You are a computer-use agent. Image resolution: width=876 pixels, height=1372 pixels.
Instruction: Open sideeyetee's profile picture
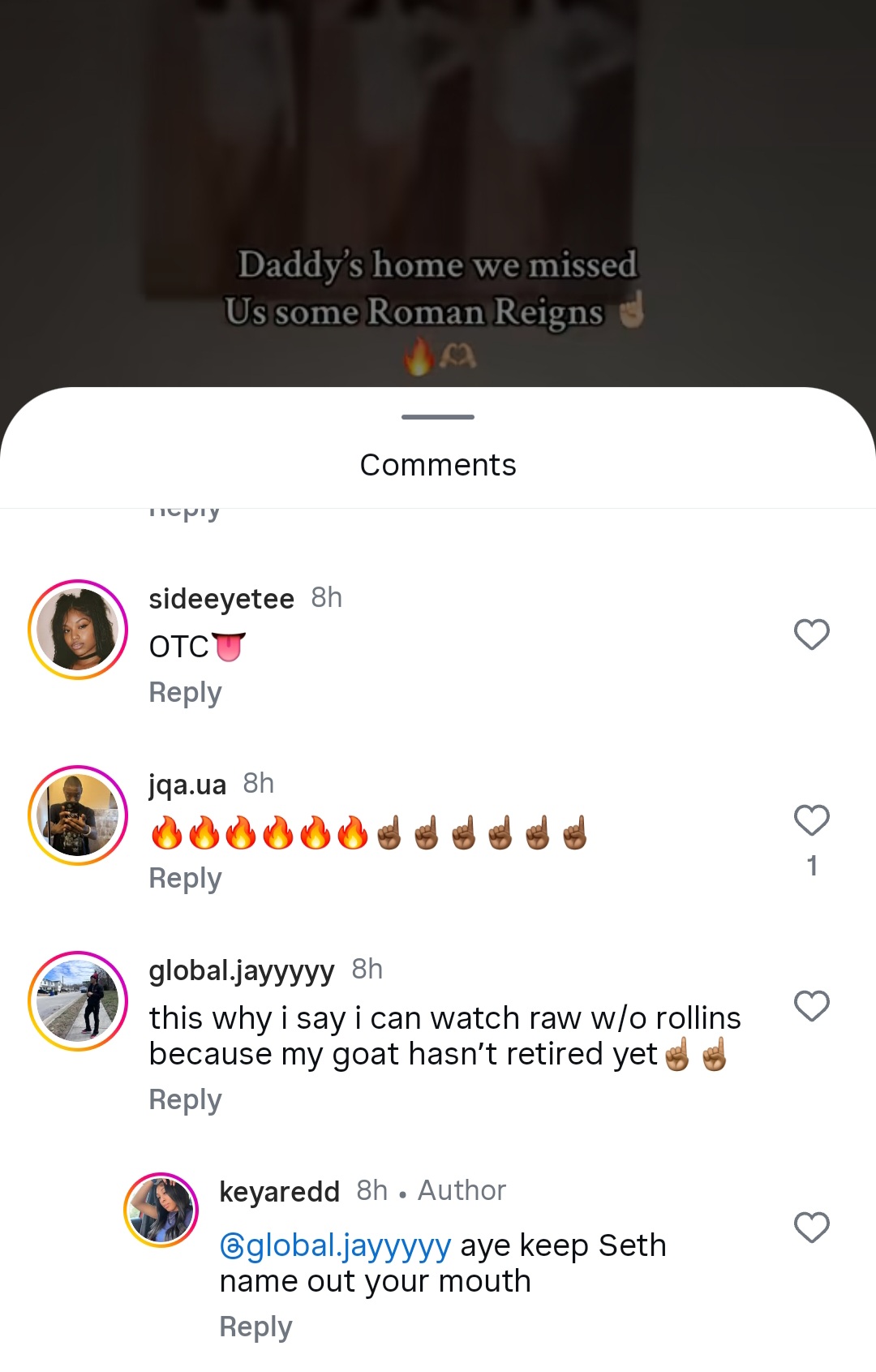tap(78, 630)
